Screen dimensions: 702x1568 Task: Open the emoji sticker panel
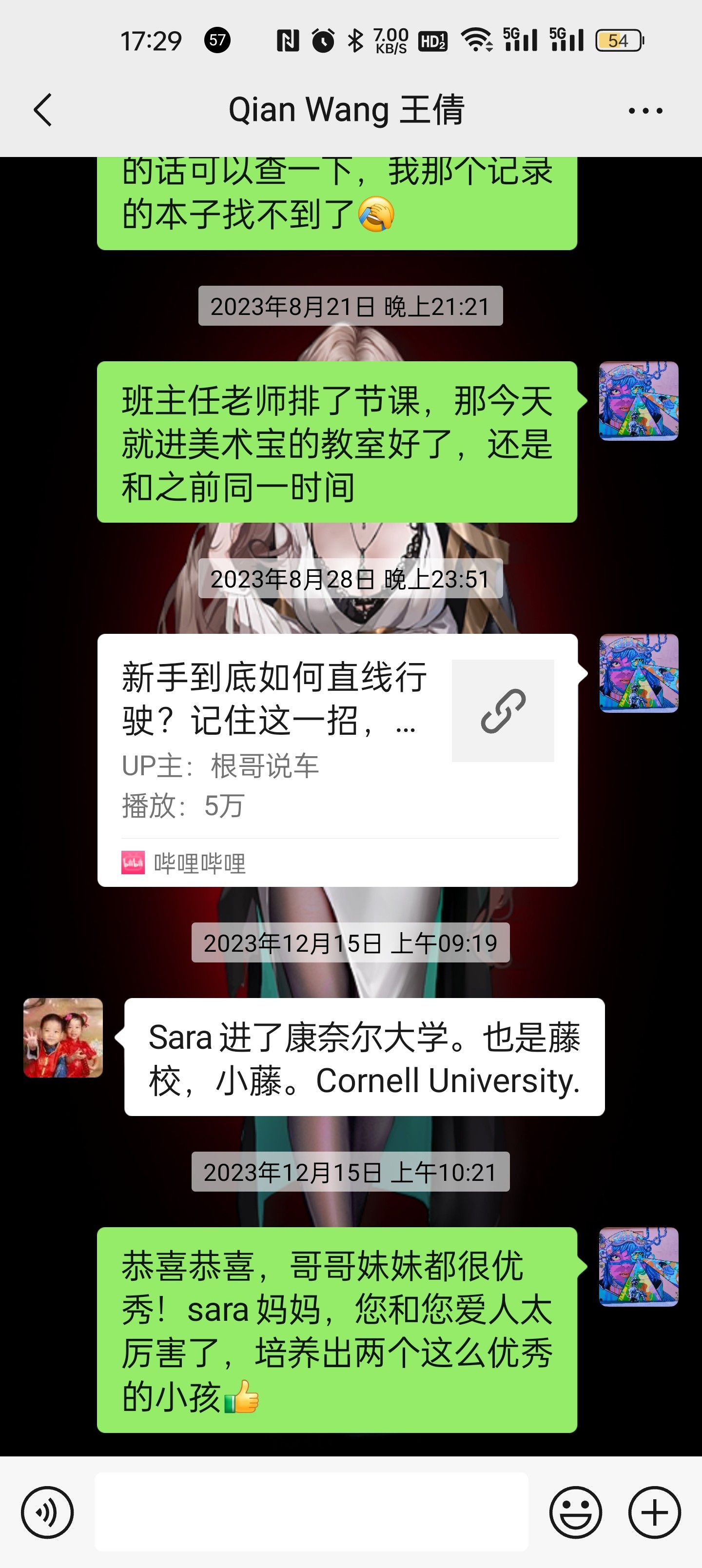tap(575, 1512)
